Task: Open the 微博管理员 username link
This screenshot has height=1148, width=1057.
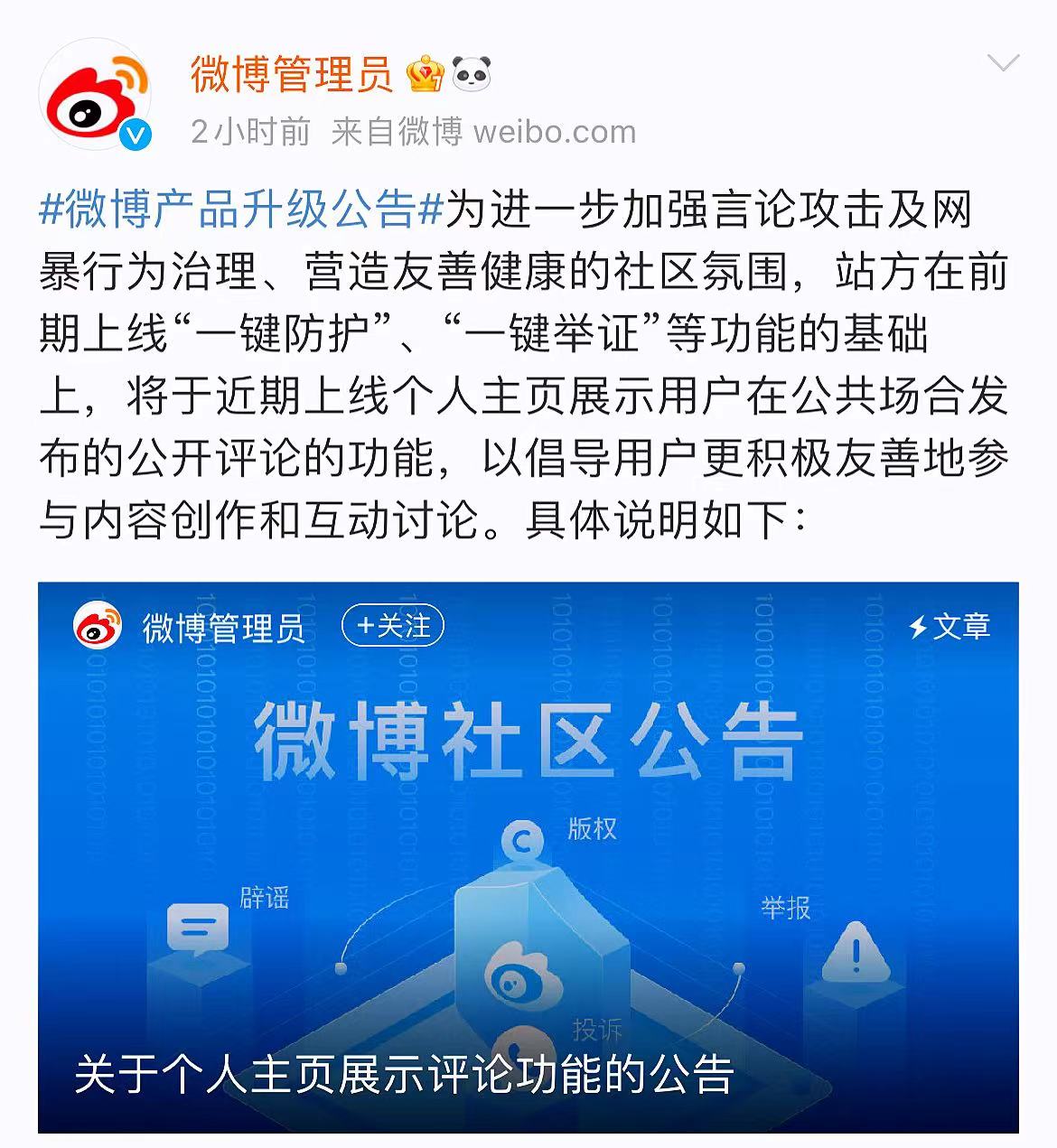Action: click(x=291, y=74)
